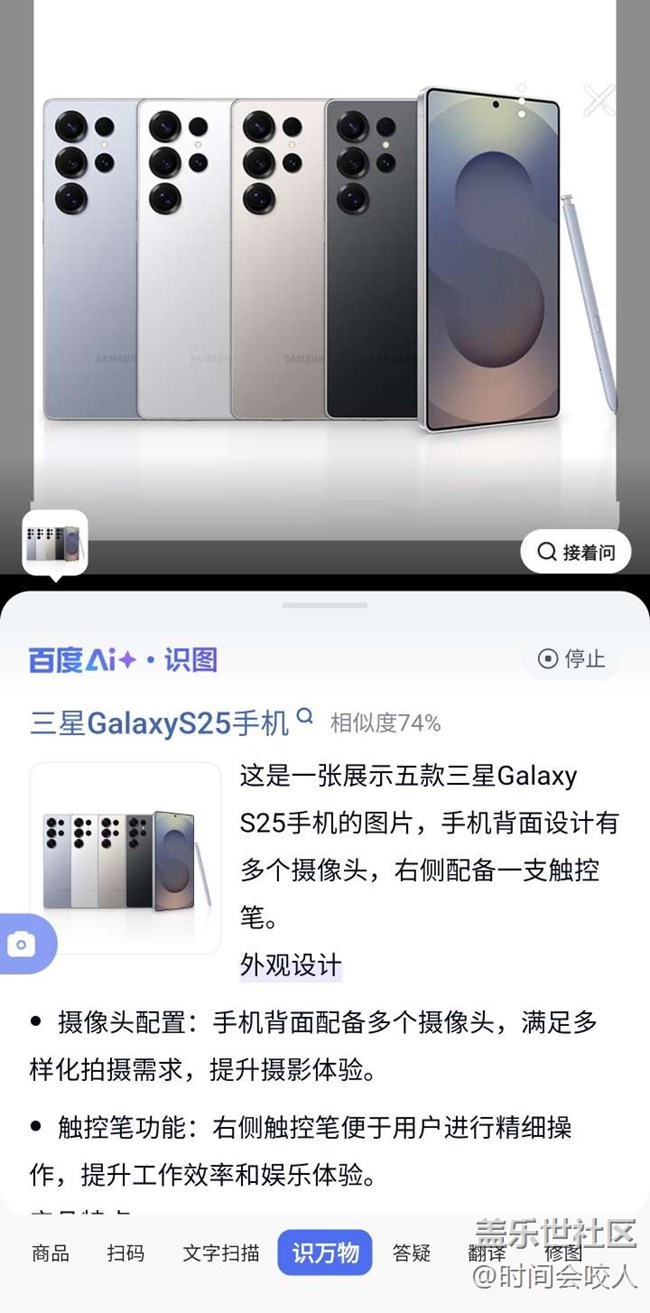650x1313 pixels.
Task: Tap the 接着问 button
Action: (576, 552)
